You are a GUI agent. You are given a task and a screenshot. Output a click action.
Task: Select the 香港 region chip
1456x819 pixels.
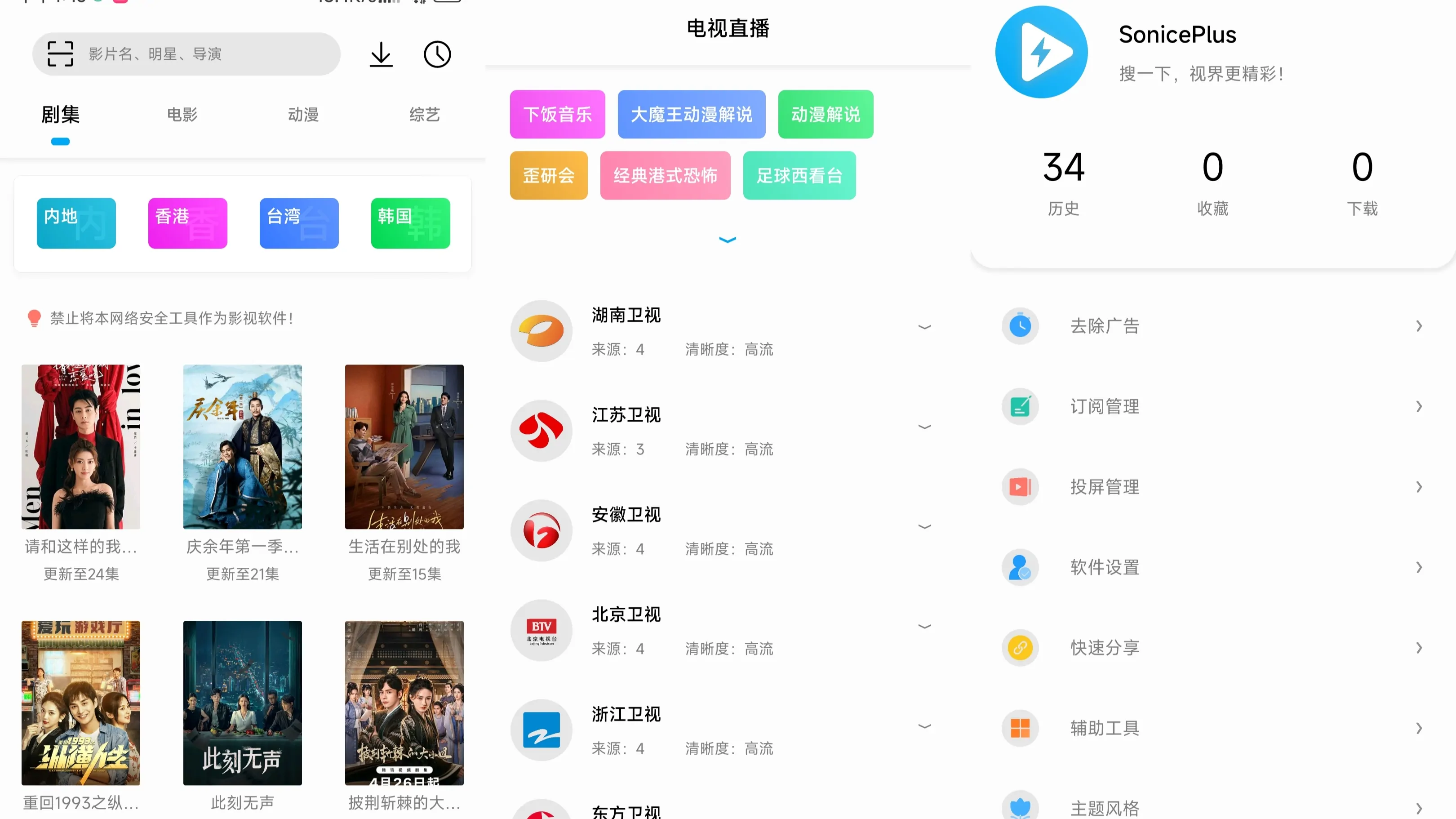(x=188, y=223)
